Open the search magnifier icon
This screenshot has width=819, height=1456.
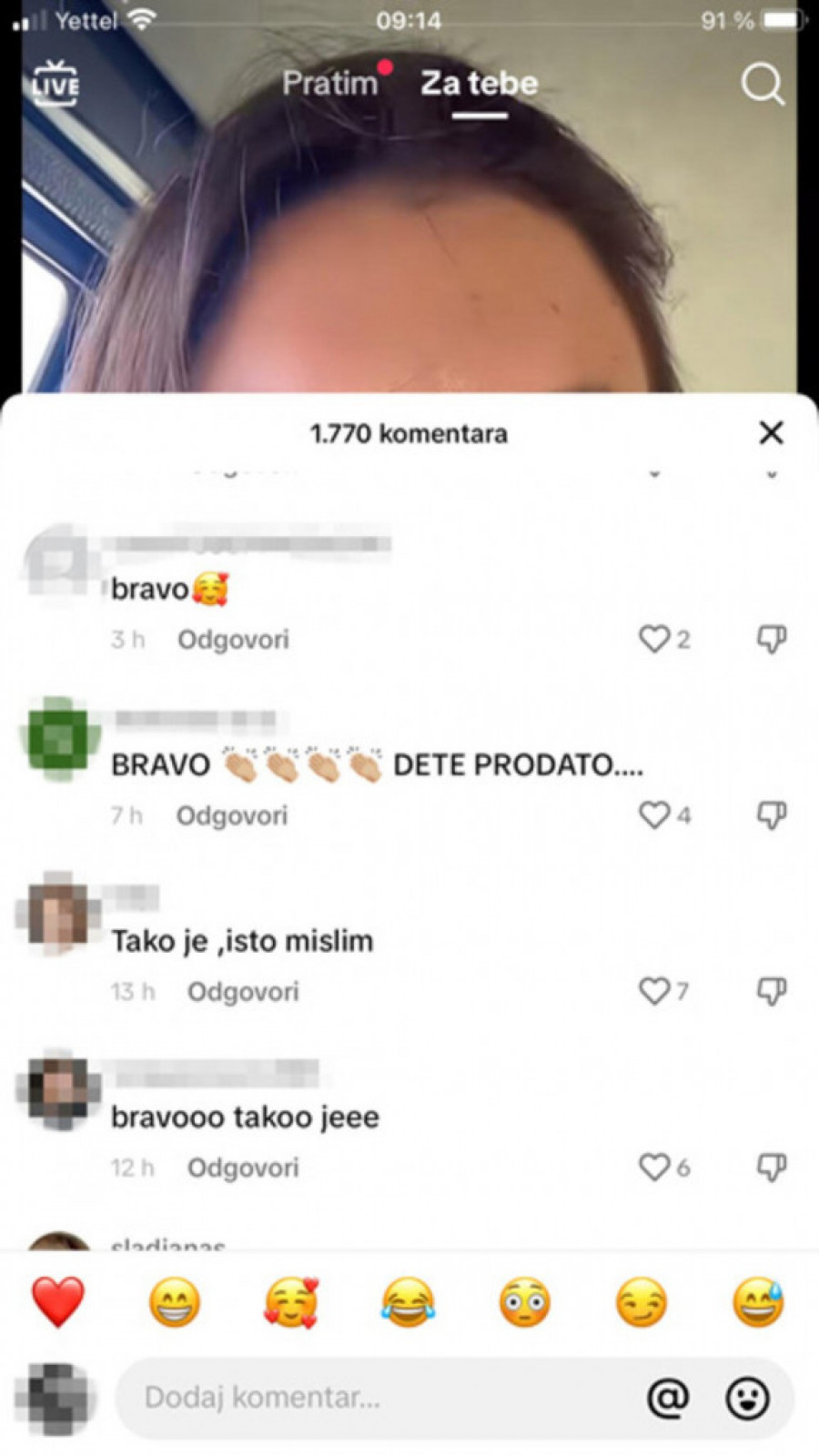762,85
